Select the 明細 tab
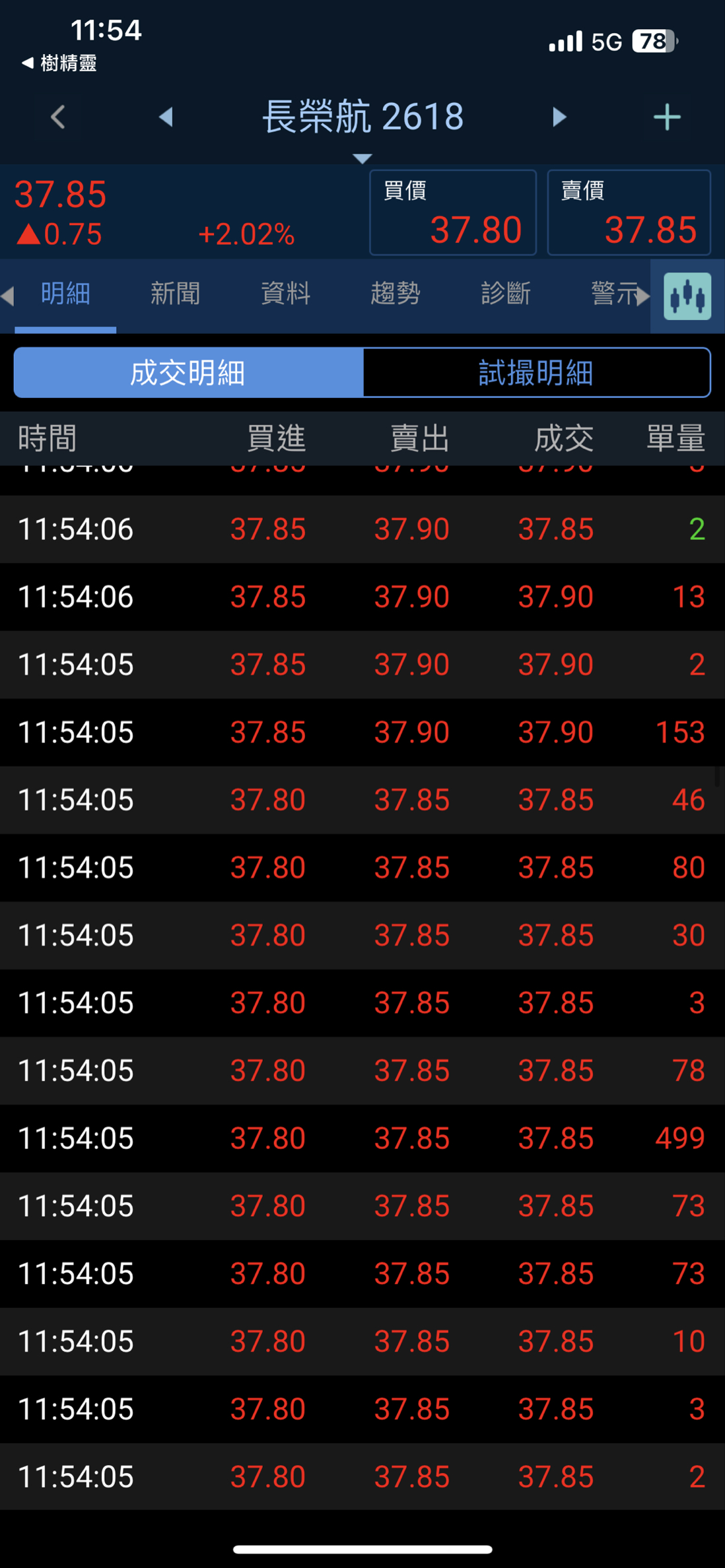 click(65, 294)
